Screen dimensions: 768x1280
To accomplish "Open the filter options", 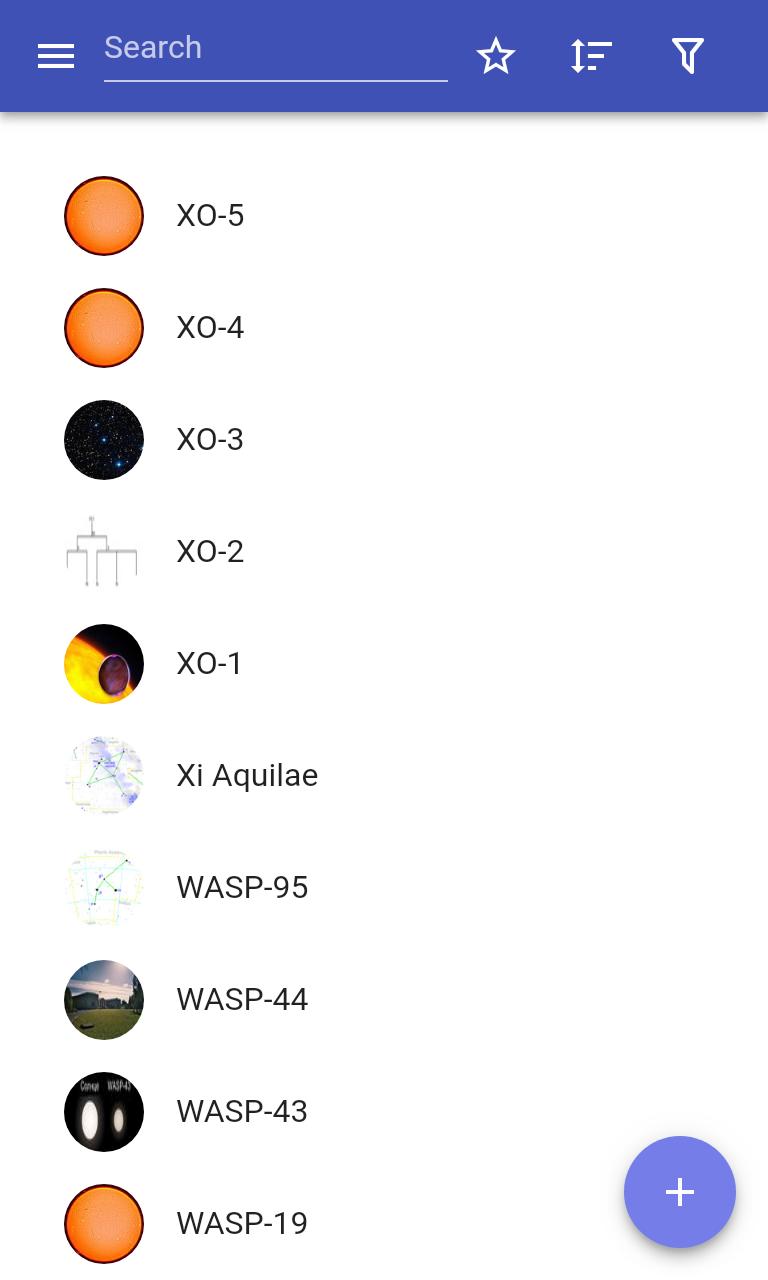I will 687,56.
